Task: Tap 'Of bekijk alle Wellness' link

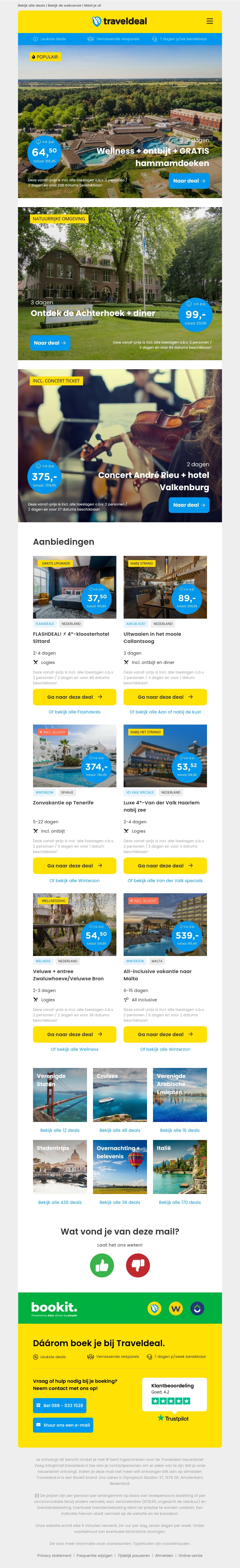Action: click(x=74, y=1049)
